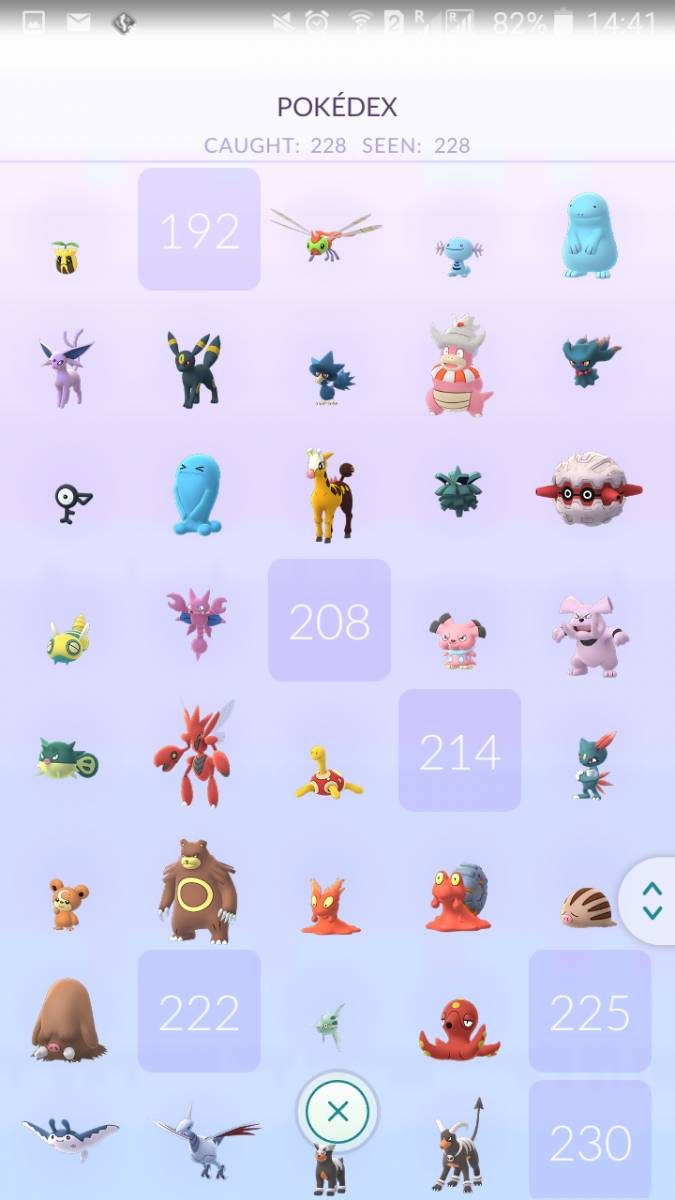Open the Granbull entry
The height and width of the screenshot is (1200, 675).
click(x=590, y=635)
